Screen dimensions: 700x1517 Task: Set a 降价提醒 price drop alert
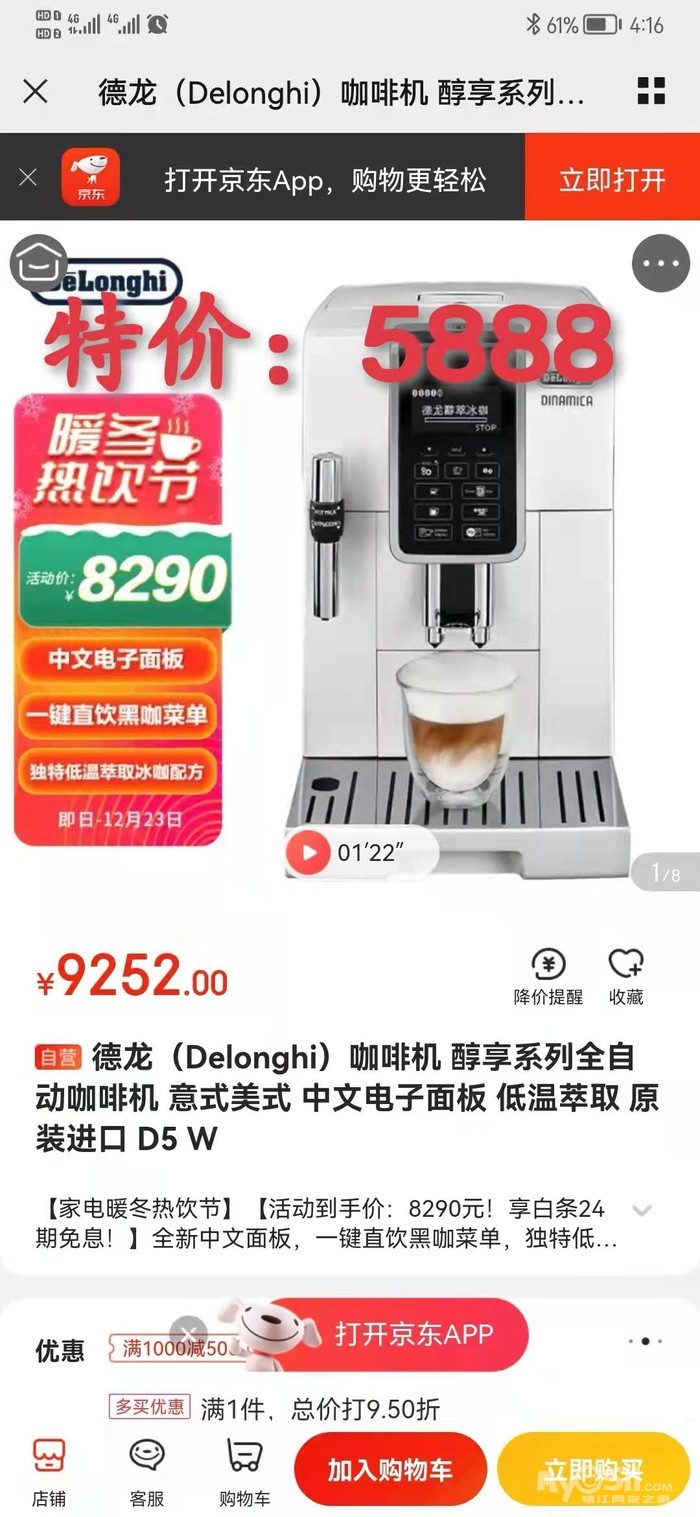click(x=548, y=976)
